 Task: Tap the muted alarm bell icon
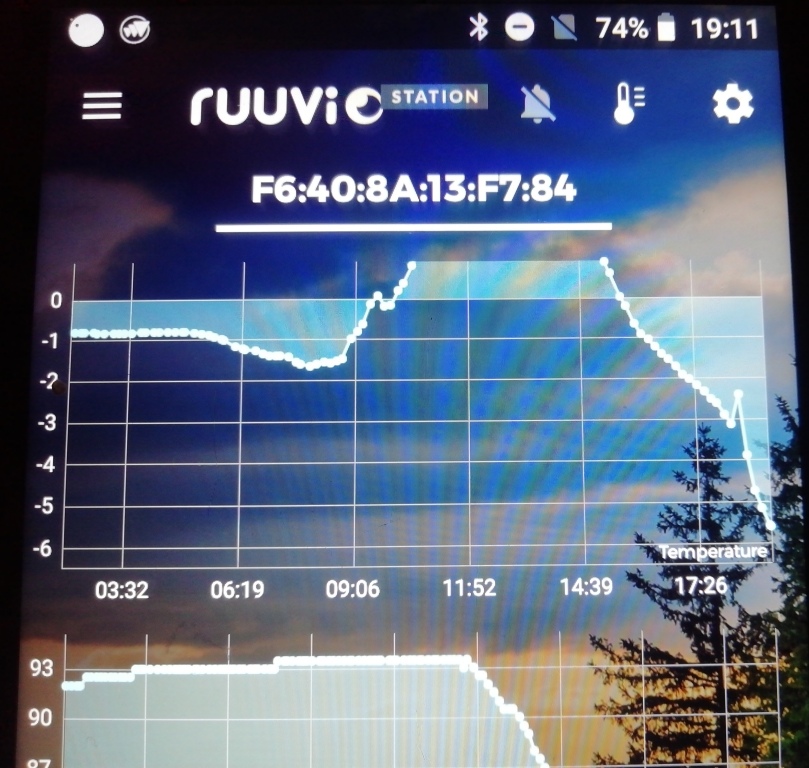[538, 104]
